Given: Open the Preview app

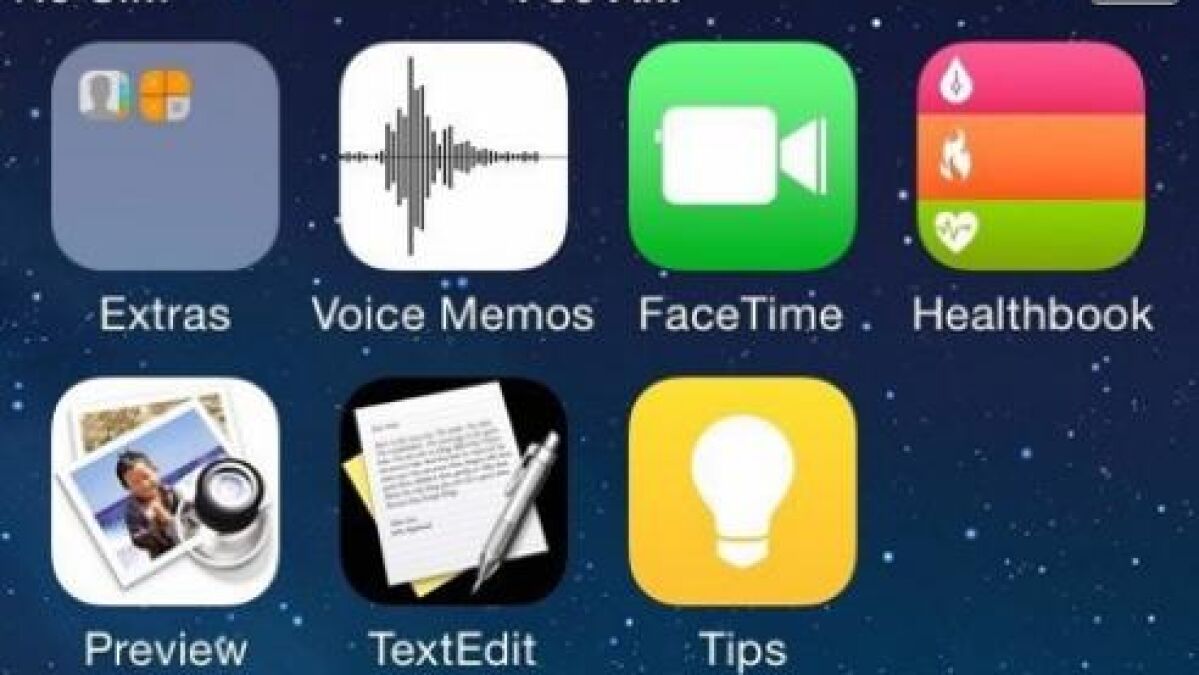Looking at the screenshot, I should pos(165,492).
